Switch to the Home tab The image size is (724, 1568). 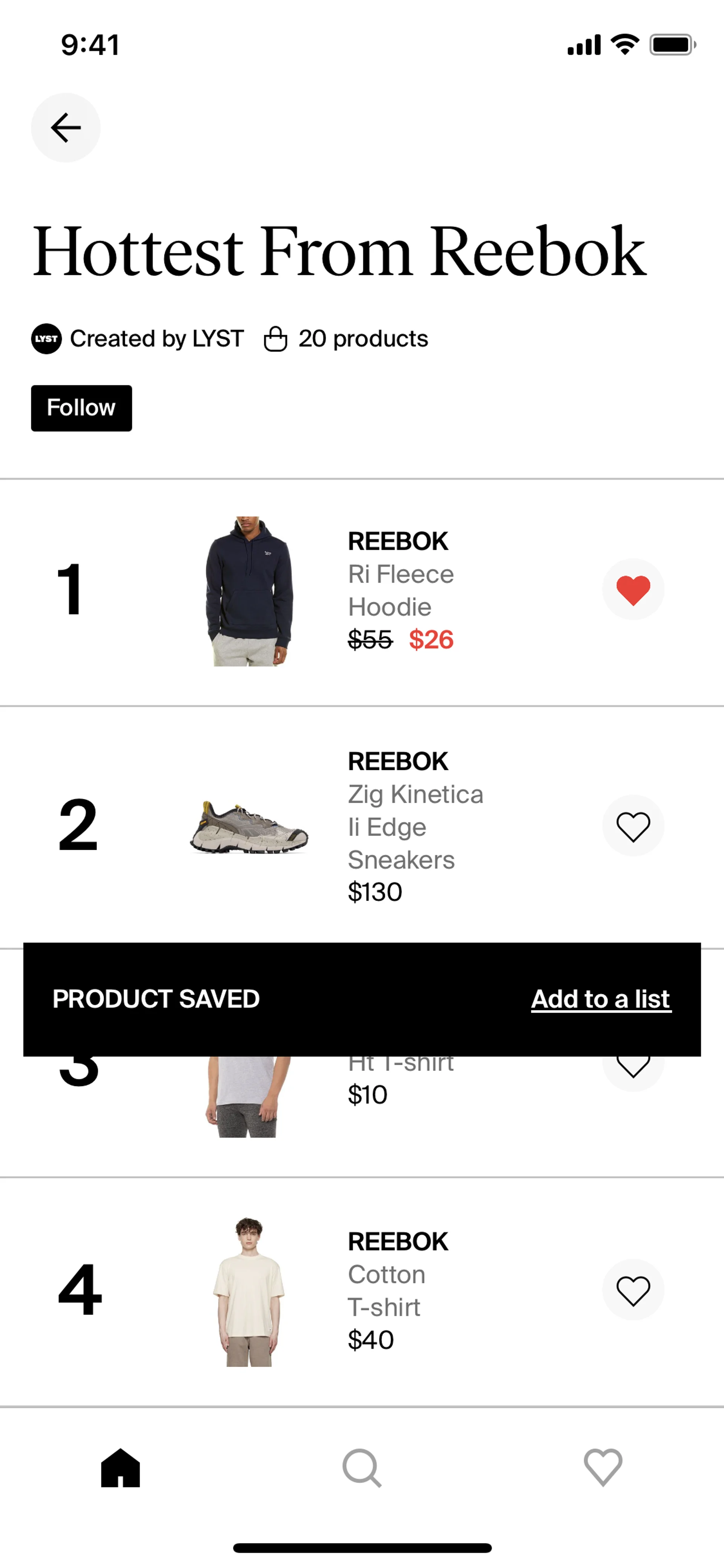point(120,1468)
